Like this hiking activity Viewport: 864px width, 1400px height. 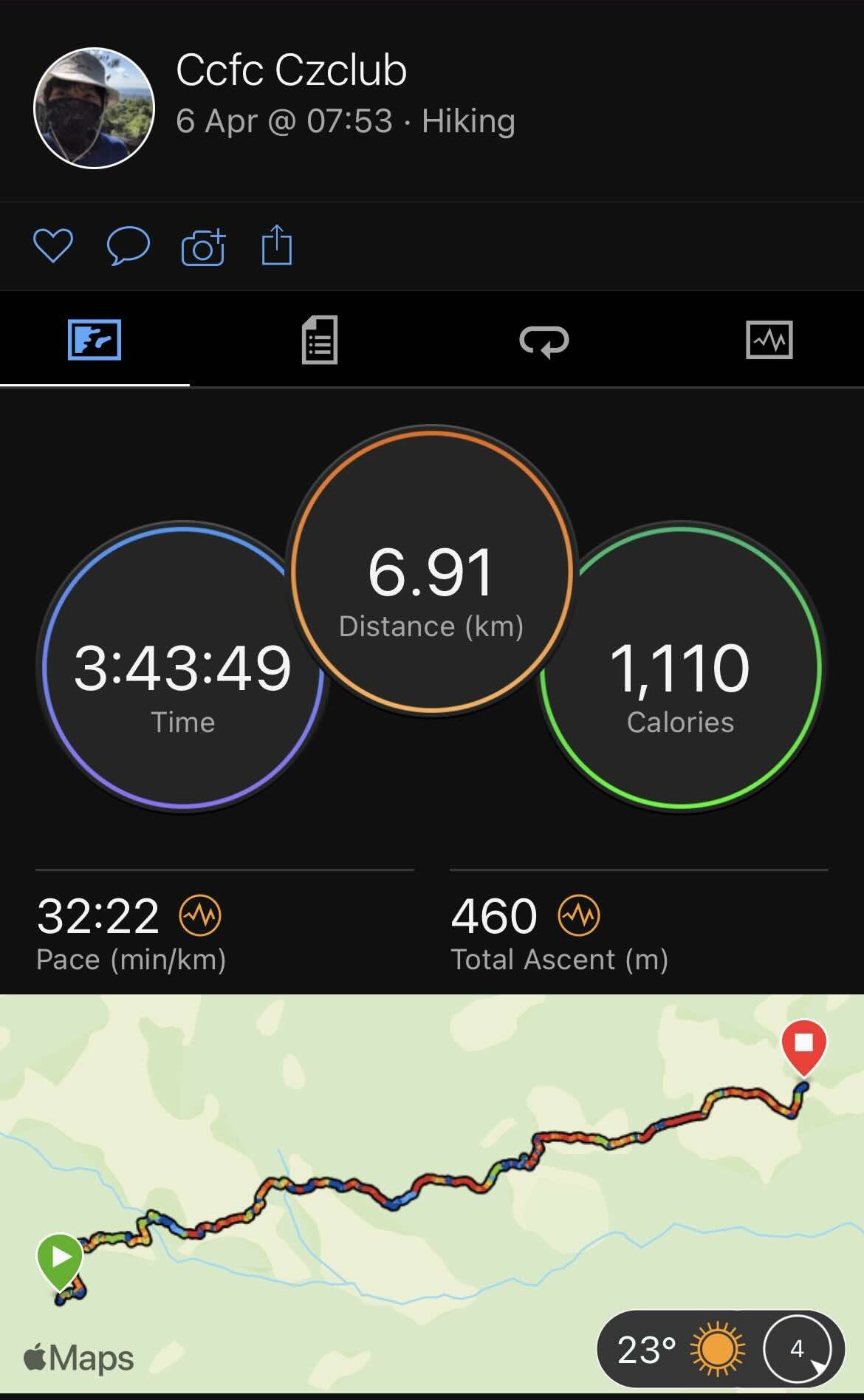pyautogui.click(x=53, y=245)
